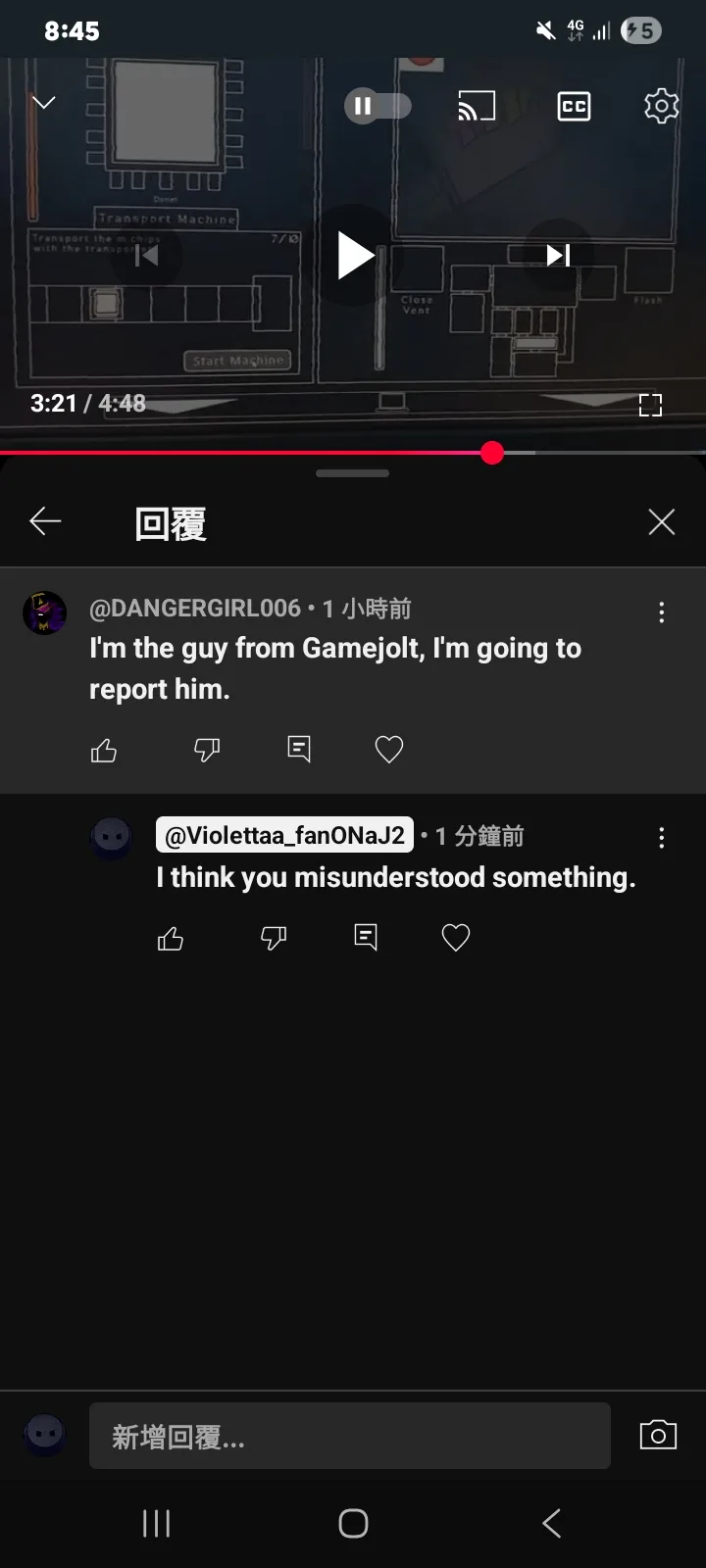Open options for Violettaa_fanONaJ2's reply
This screenshot has width=706, height=1568.
662,837
